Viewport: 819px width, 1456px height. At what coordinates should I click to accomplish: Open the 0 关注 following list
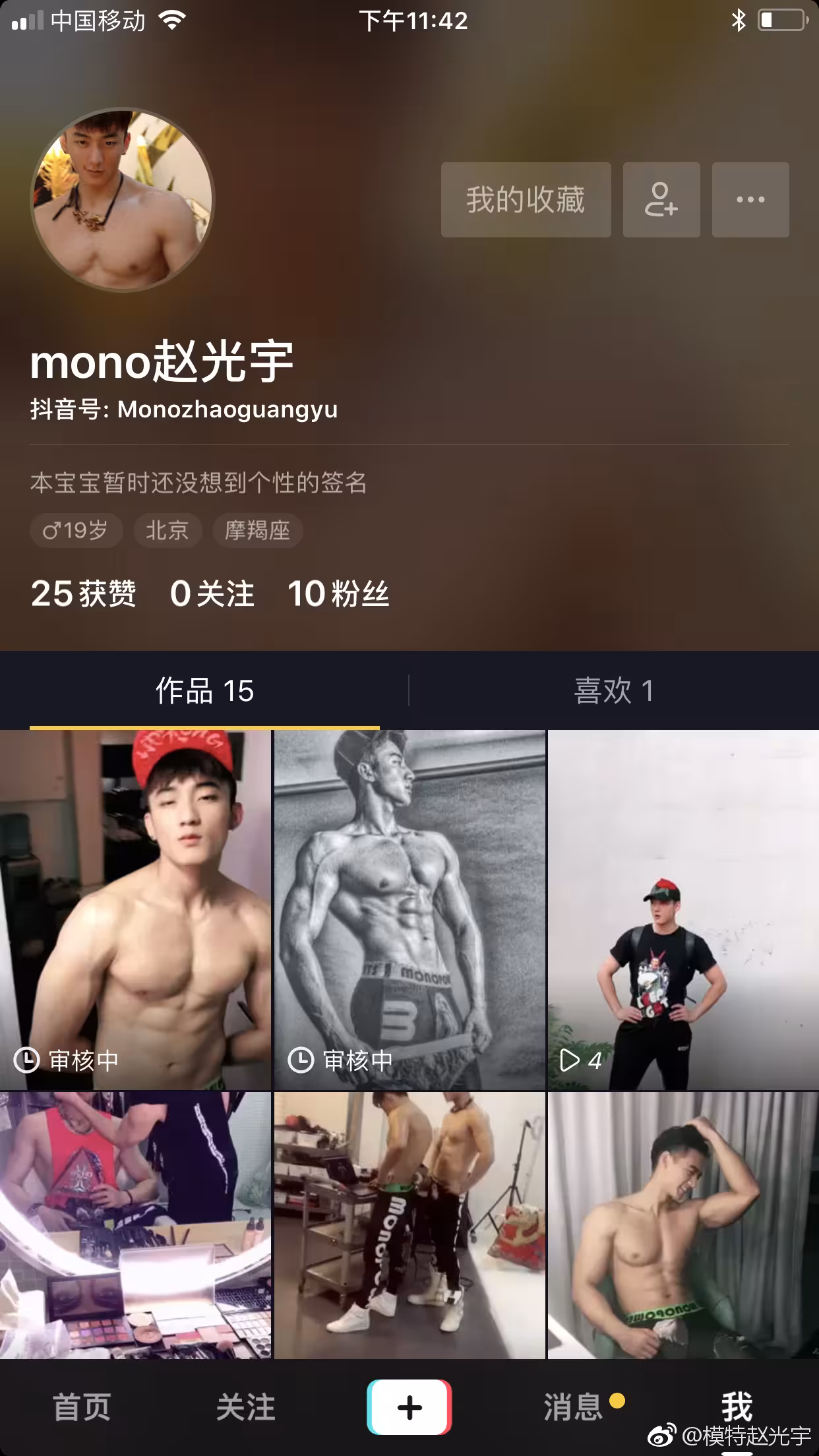tap(212, 593)
